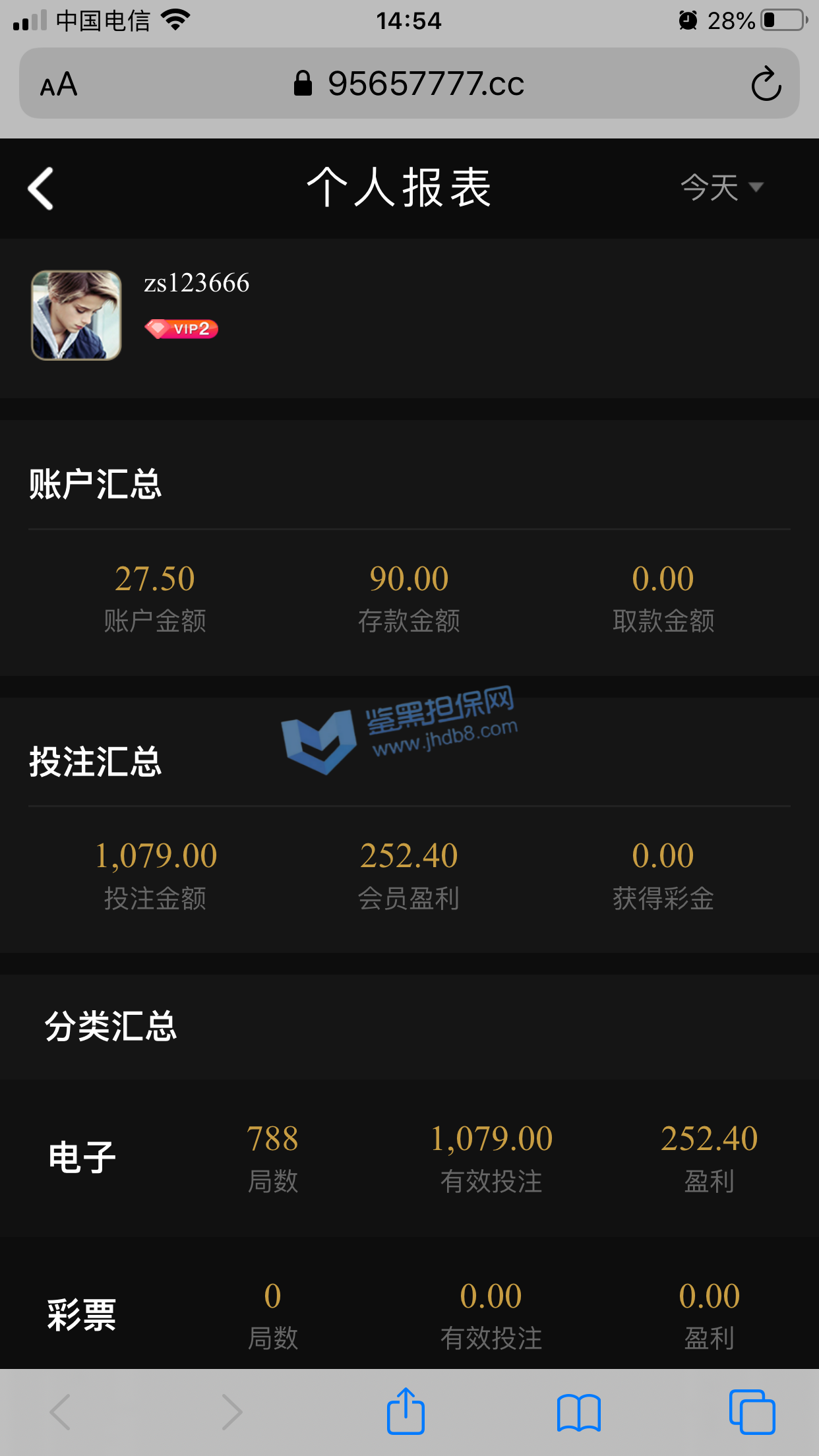Tap the zs123666 profile avatar
This screenshot has width=819, height=1456.
coord(76,315)
